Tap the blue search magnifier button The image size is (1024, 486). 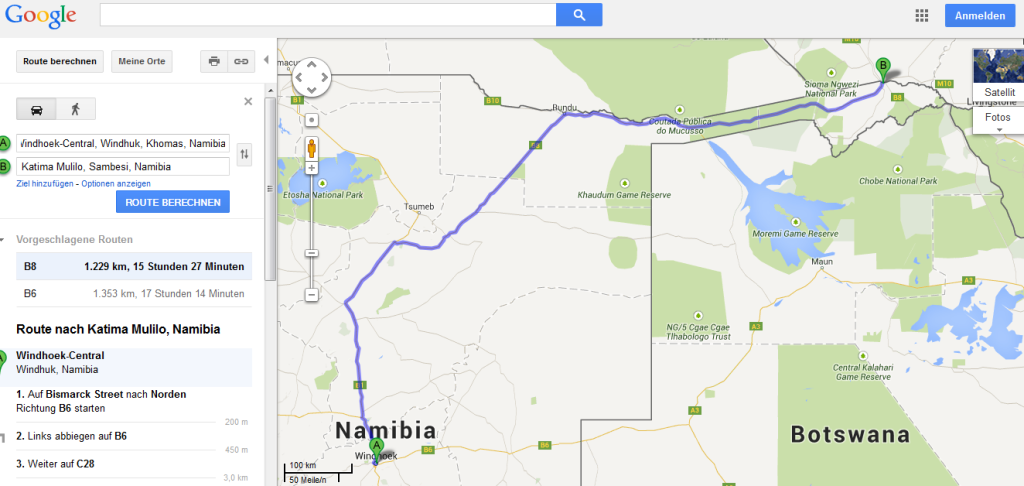[579, 15]
